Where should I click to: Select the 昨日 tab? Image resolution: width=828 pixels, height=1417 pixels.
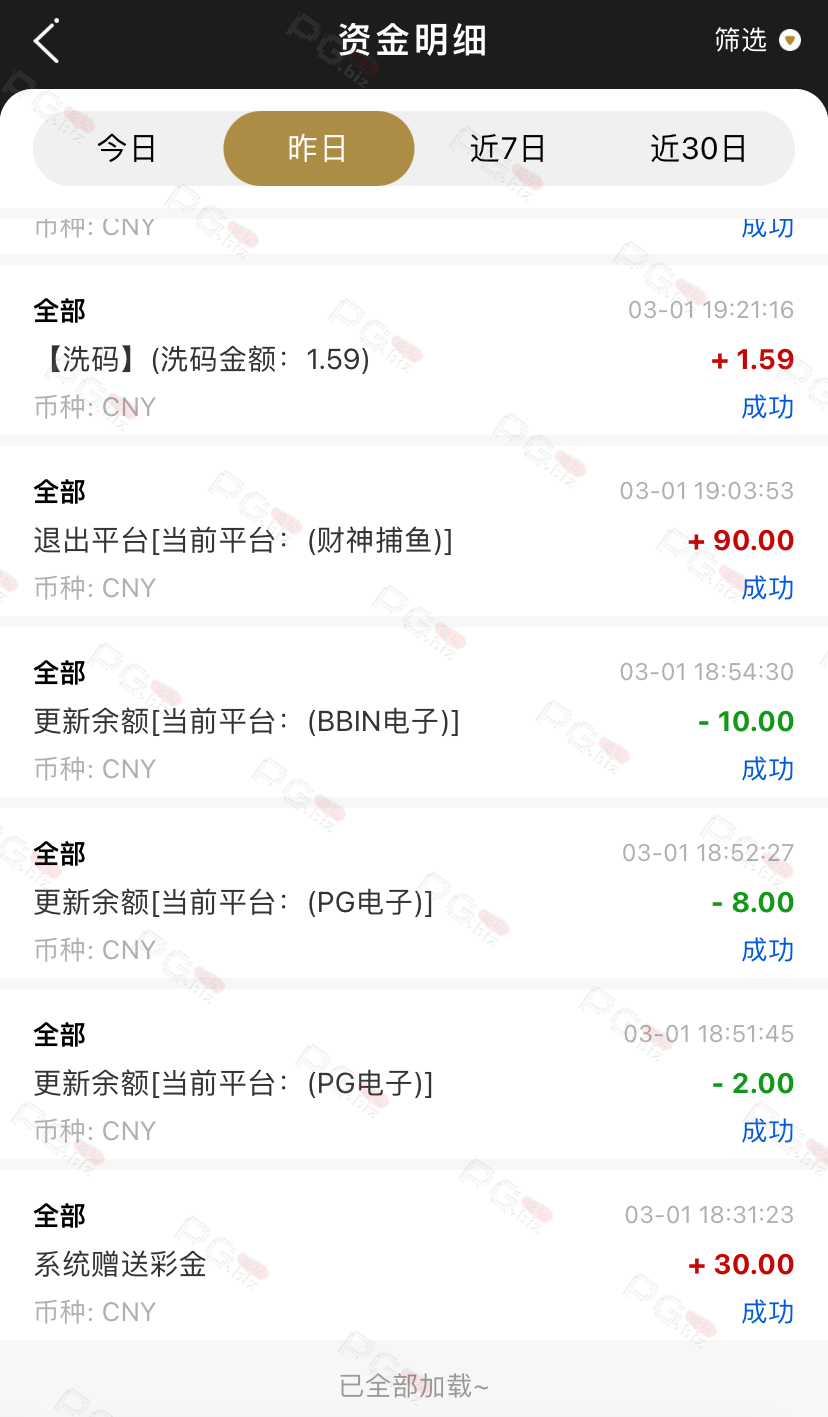pos(318,149)
